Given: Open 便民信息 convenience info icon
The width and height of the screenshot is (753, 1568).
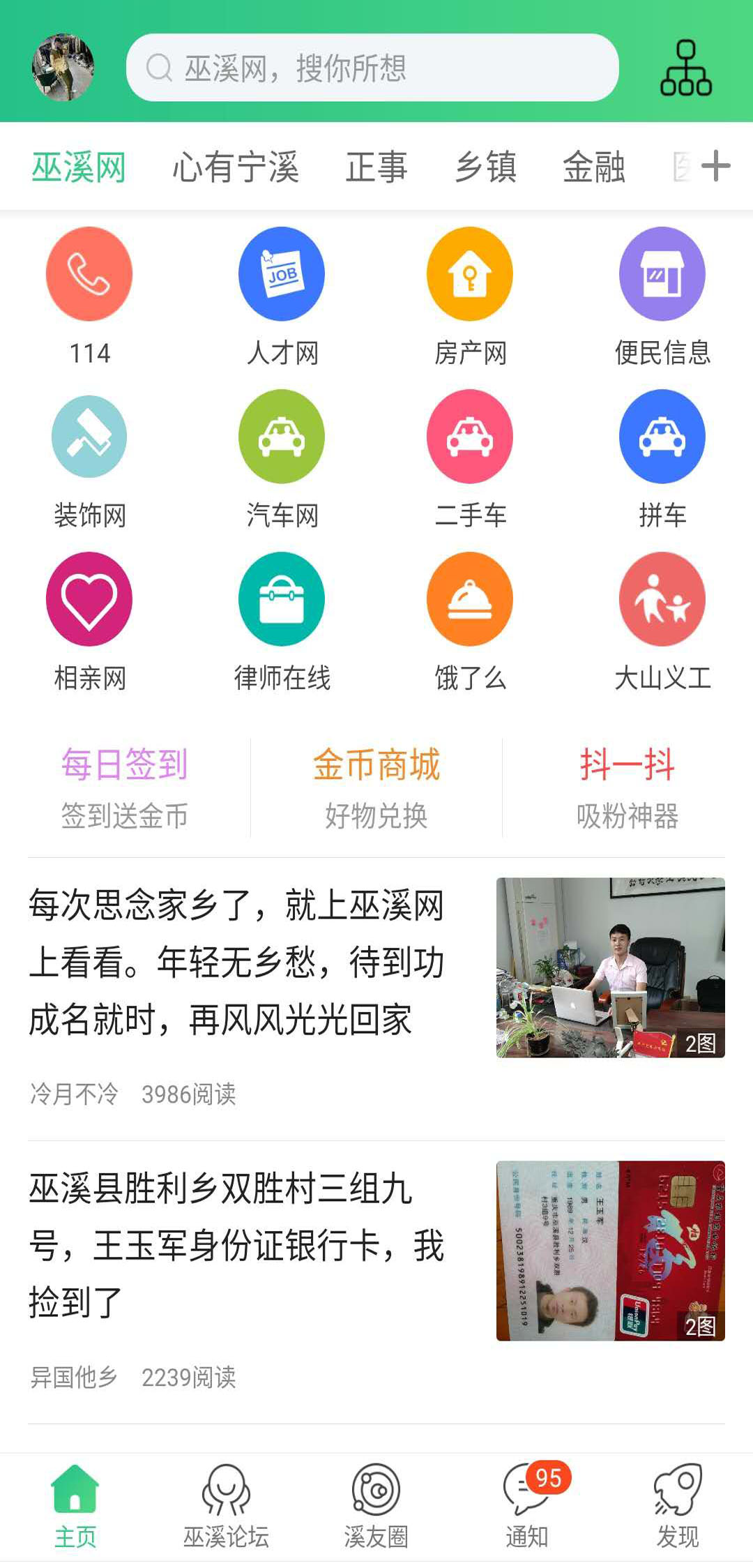Looking at the screenshot, I should (661, 274).
